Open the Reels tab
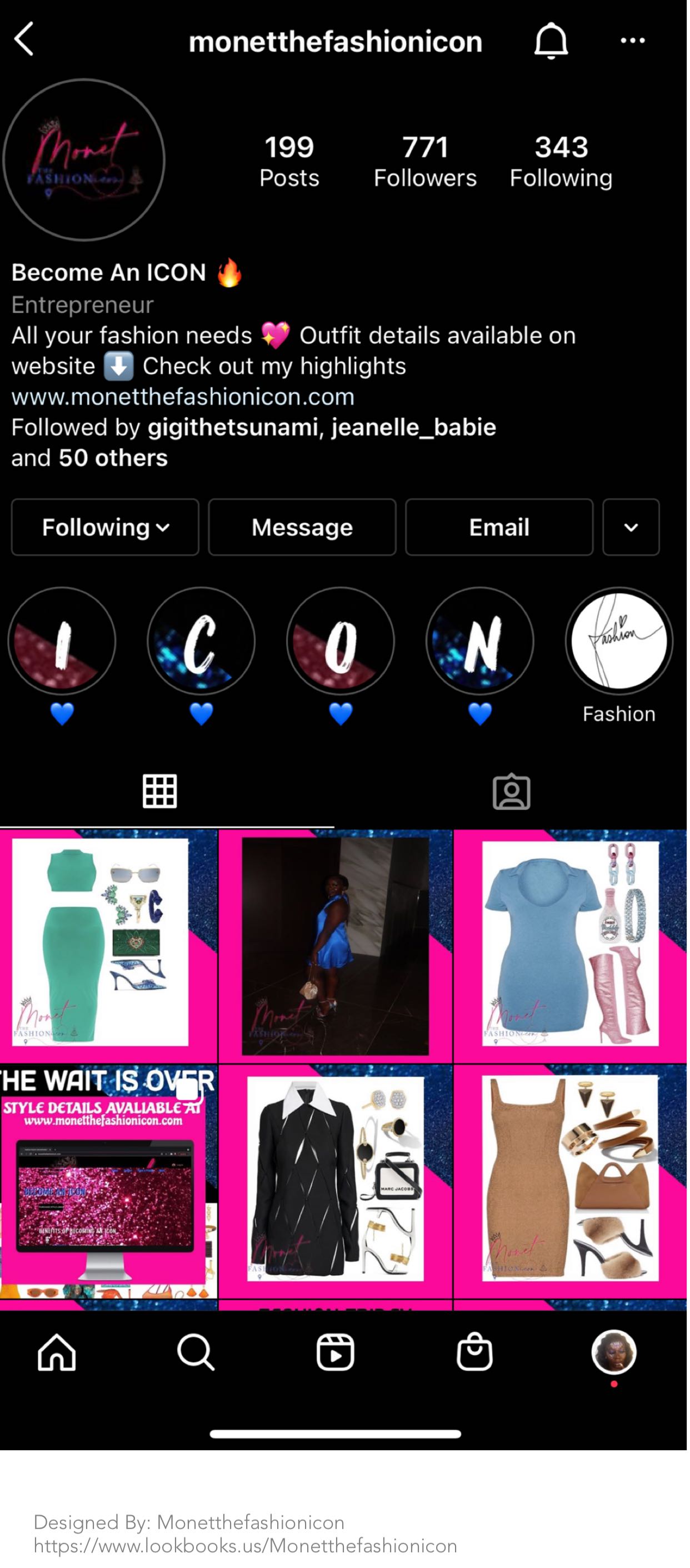Screen dimensions: 690x1568 point(335,1352)
